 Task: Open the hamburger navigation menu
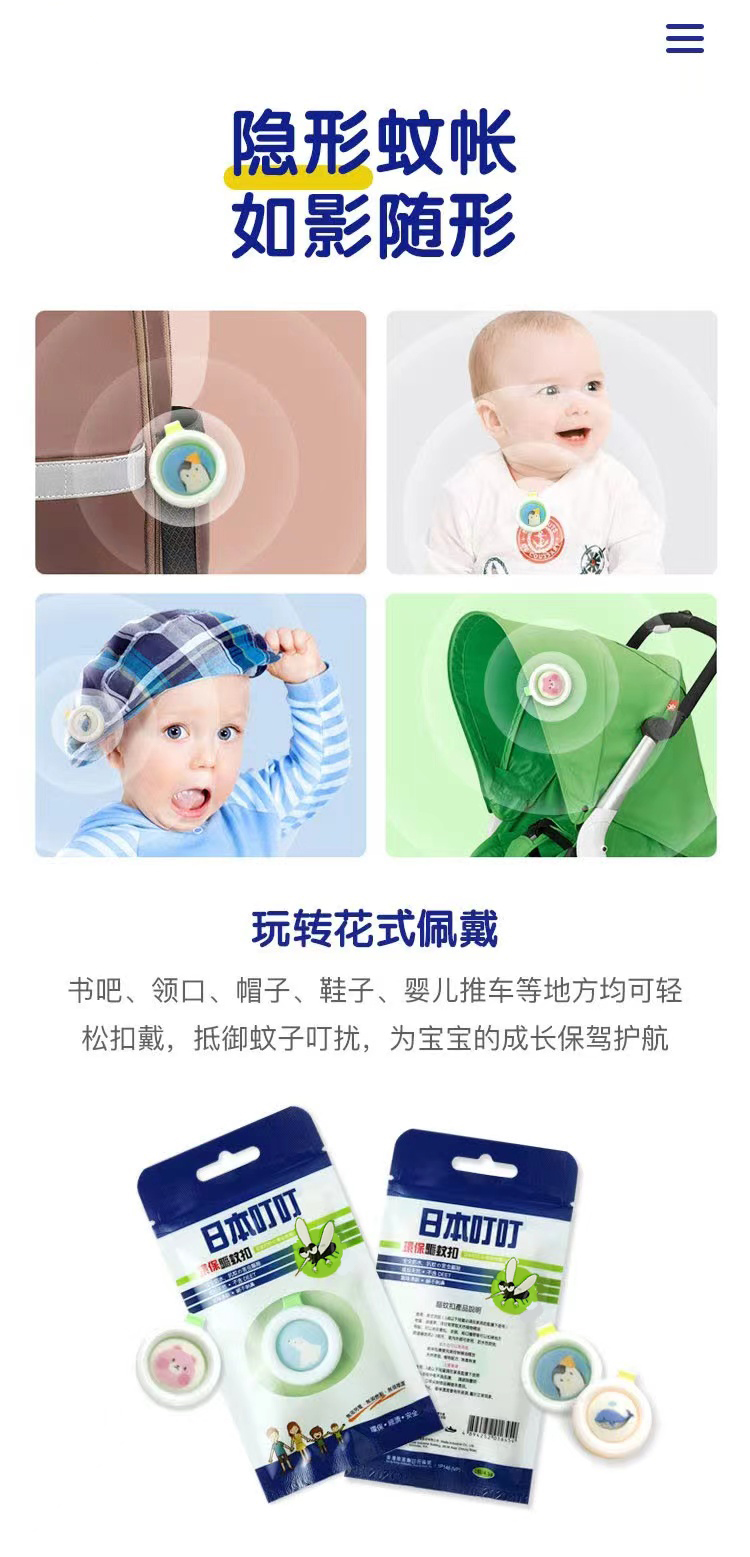685,39
